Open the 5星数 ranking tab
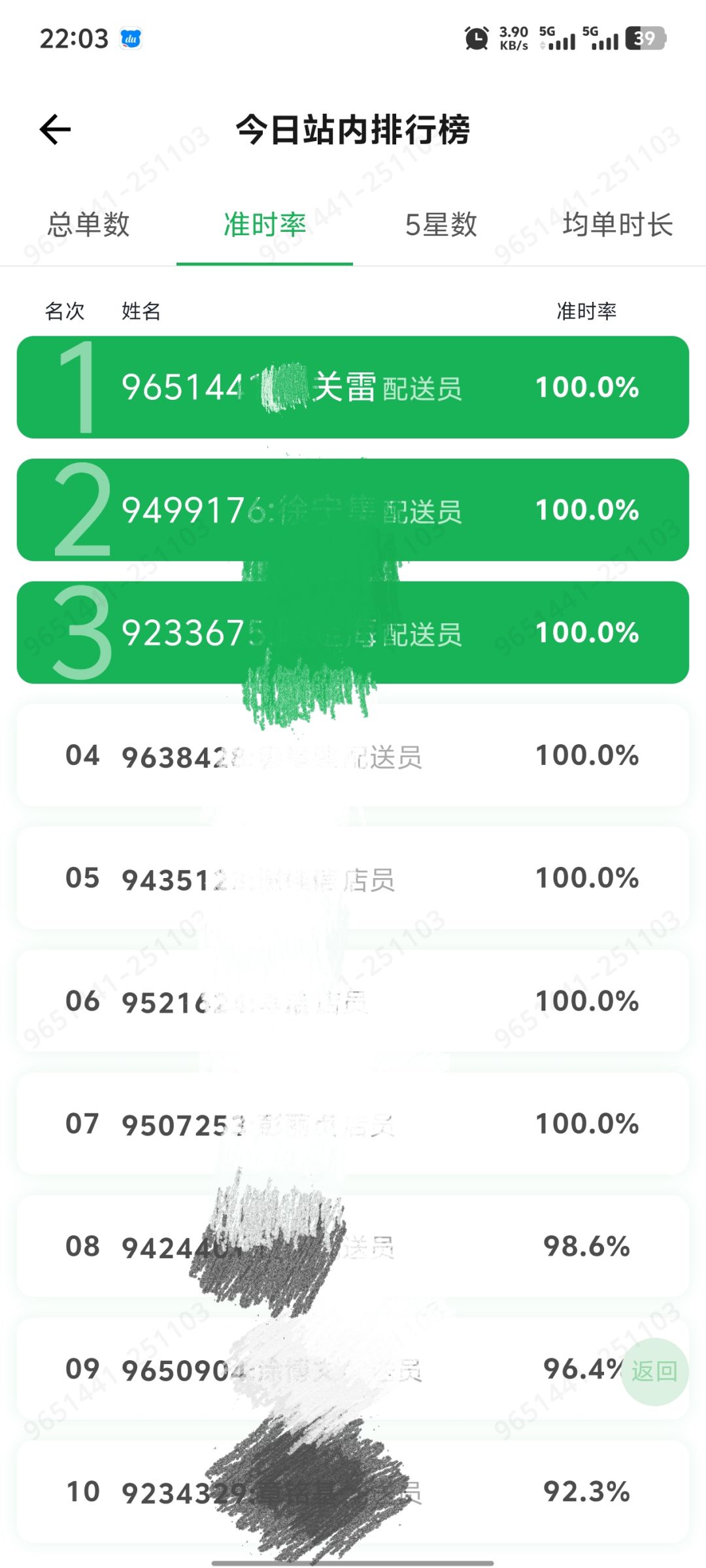Viewport: 706px width, 1568px height. 440,227
